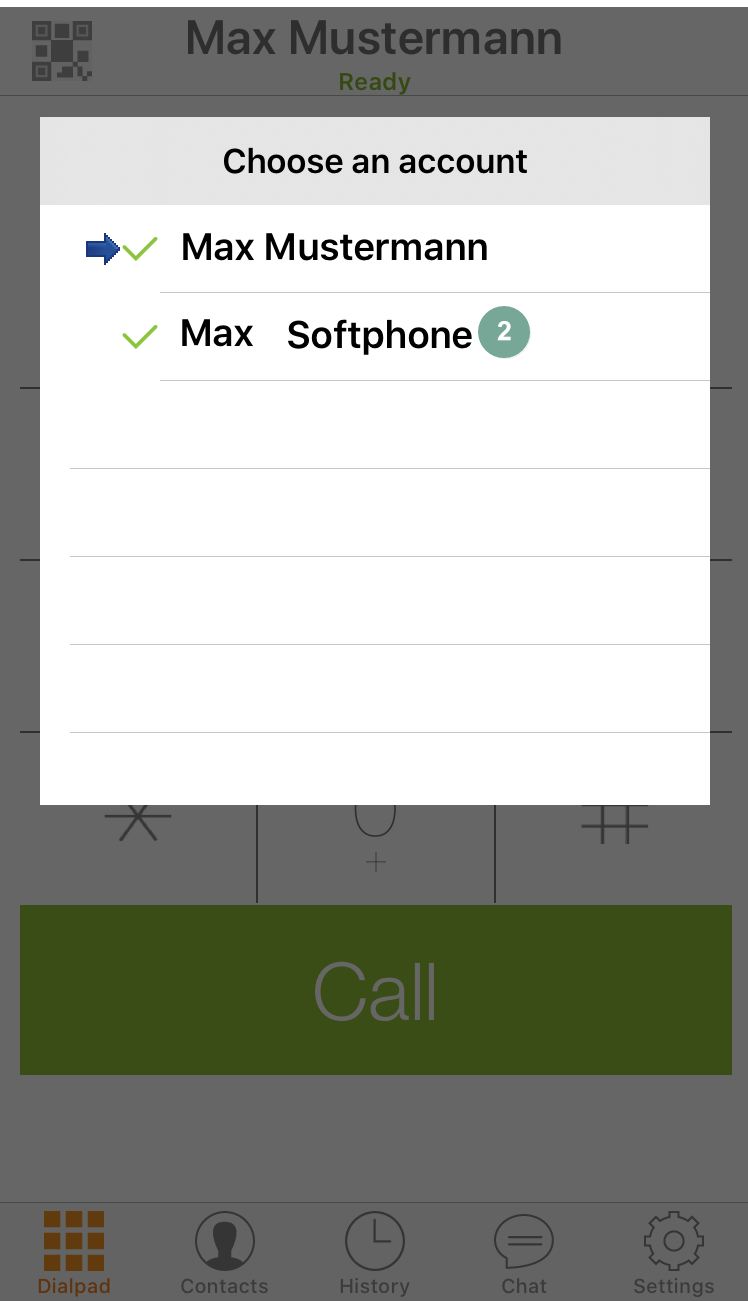Select the Max Mustermann account
This screenshot has width=748, height=1301.
coord(375,249)
